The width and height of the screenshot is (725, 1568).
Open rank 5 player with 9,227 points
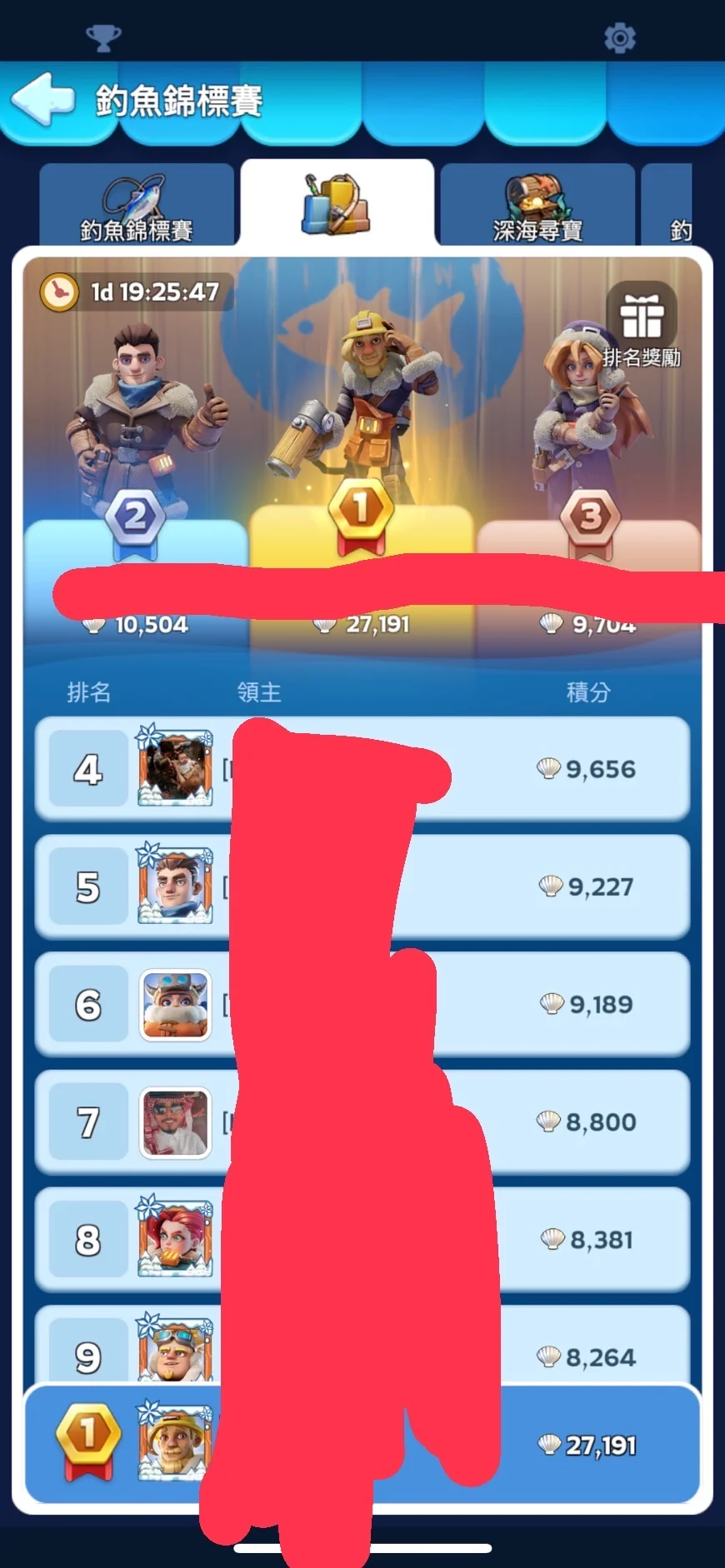(362, 887)
